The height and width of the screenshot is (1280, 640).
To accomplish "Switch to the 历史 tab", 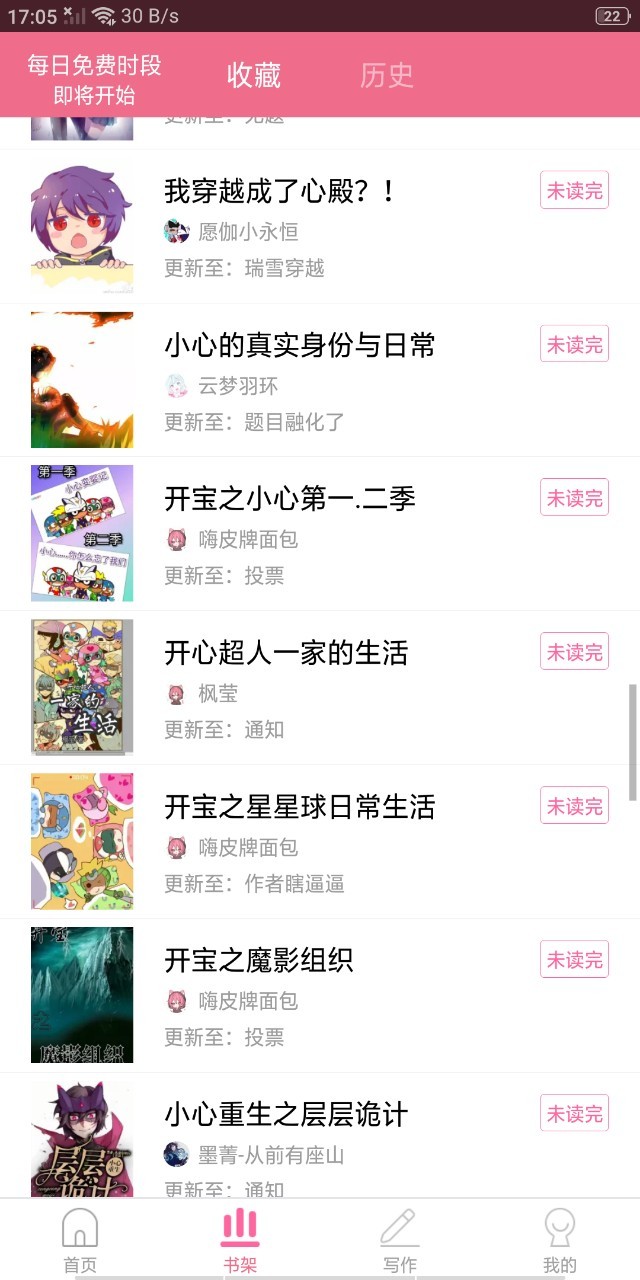I will [386, 75].
